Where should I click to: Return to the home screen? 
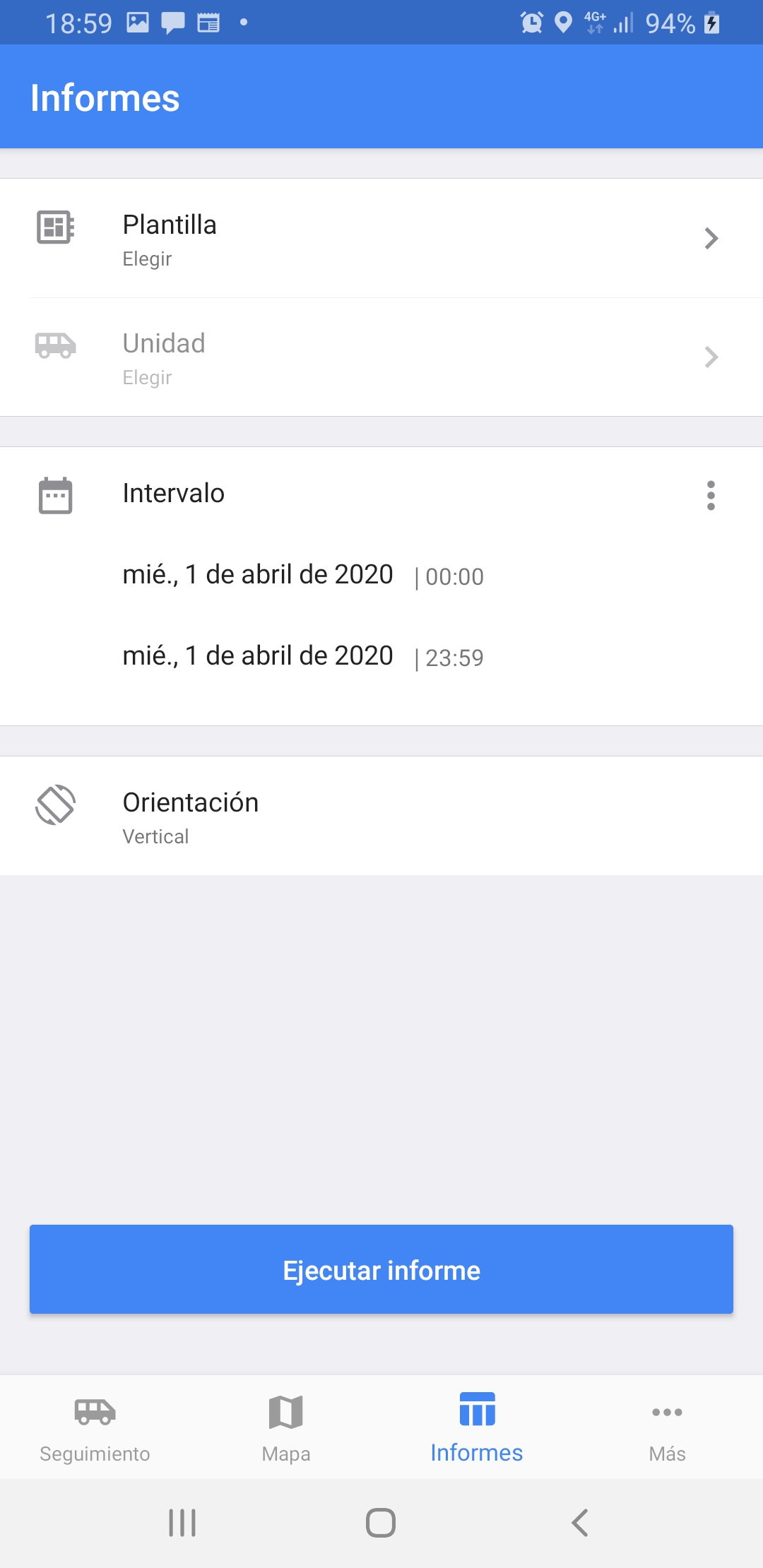tap(381, 1523)
